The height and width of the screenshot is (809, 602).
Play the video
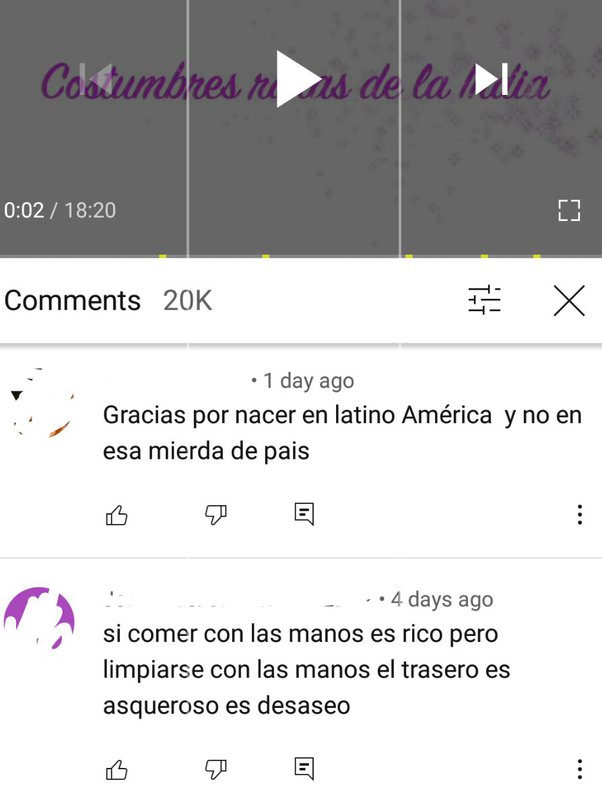298,78
